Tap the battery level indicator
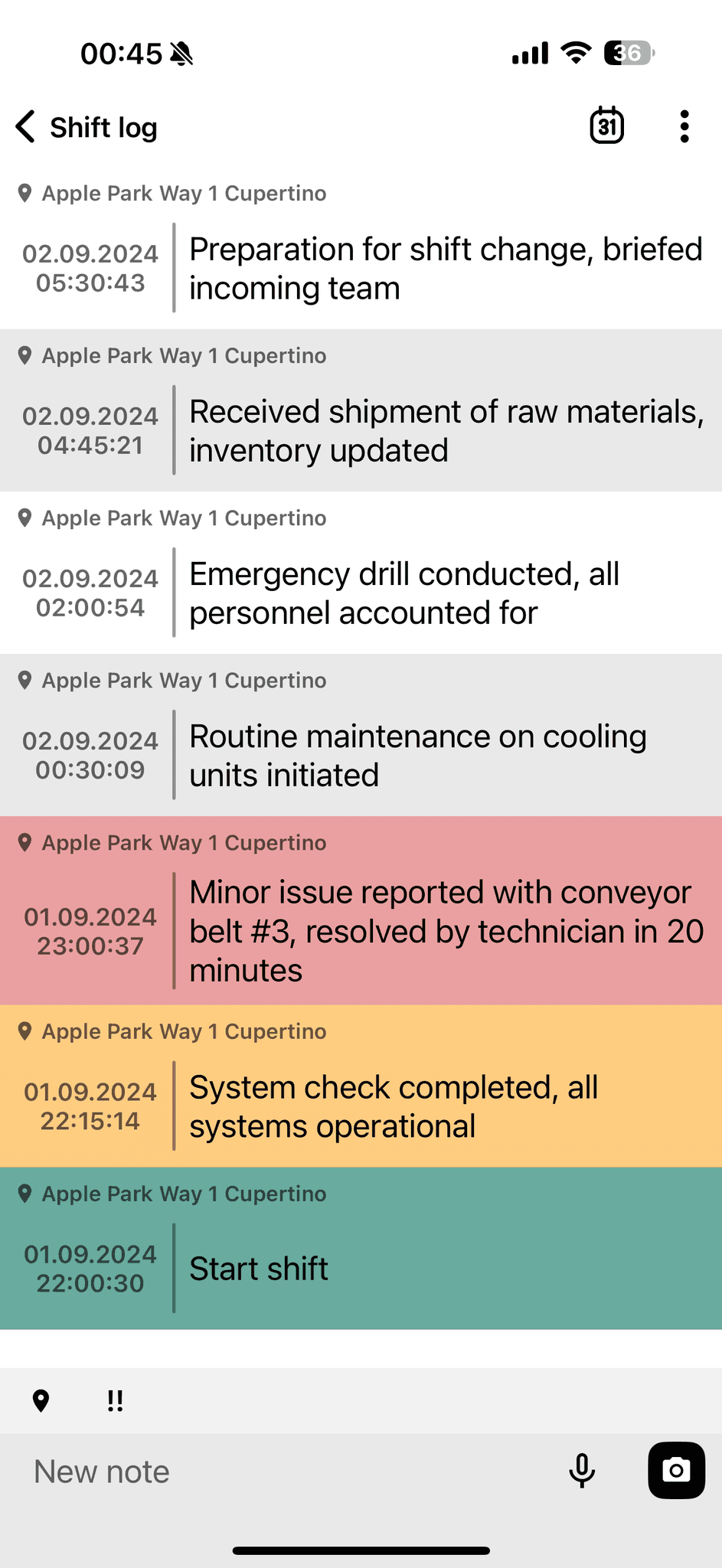The image size is (722, 1568). tap(628, 52)
